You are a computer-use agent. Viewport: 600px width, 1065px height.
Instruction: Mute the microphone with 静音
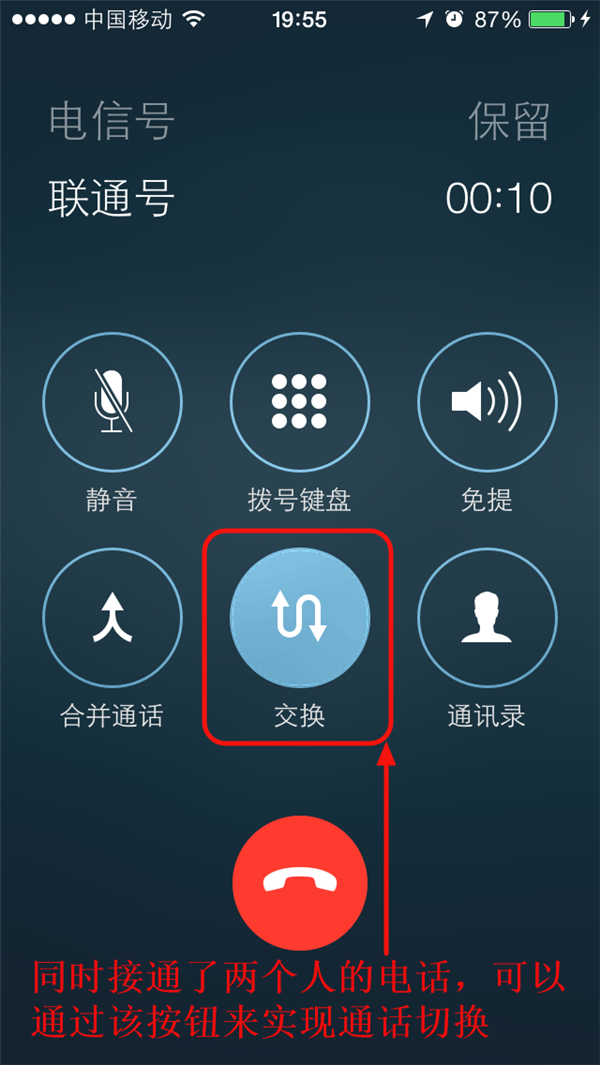[112, 401]
